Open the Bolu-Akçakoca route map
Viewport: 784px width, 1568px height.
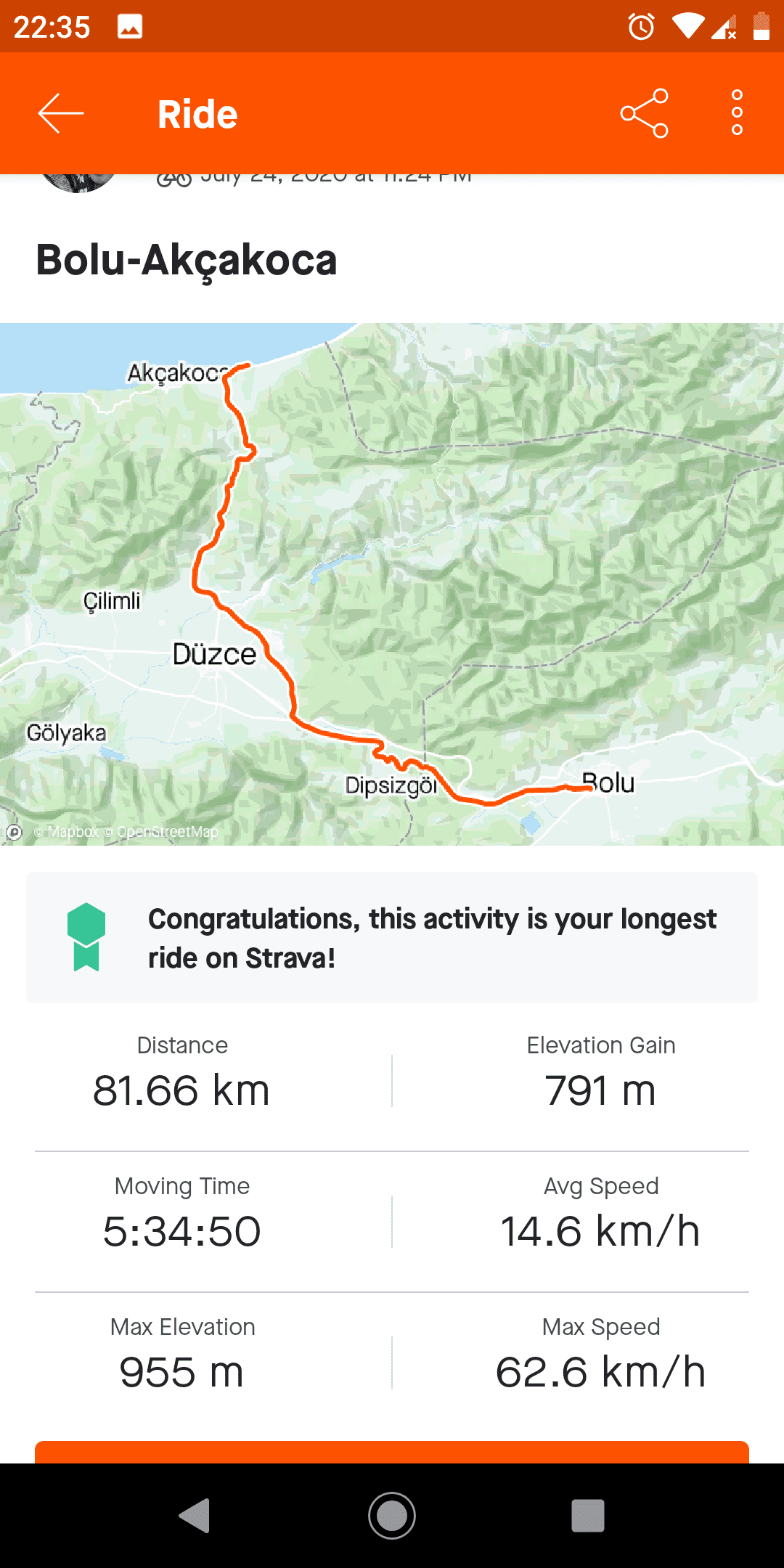pos(392,584)
